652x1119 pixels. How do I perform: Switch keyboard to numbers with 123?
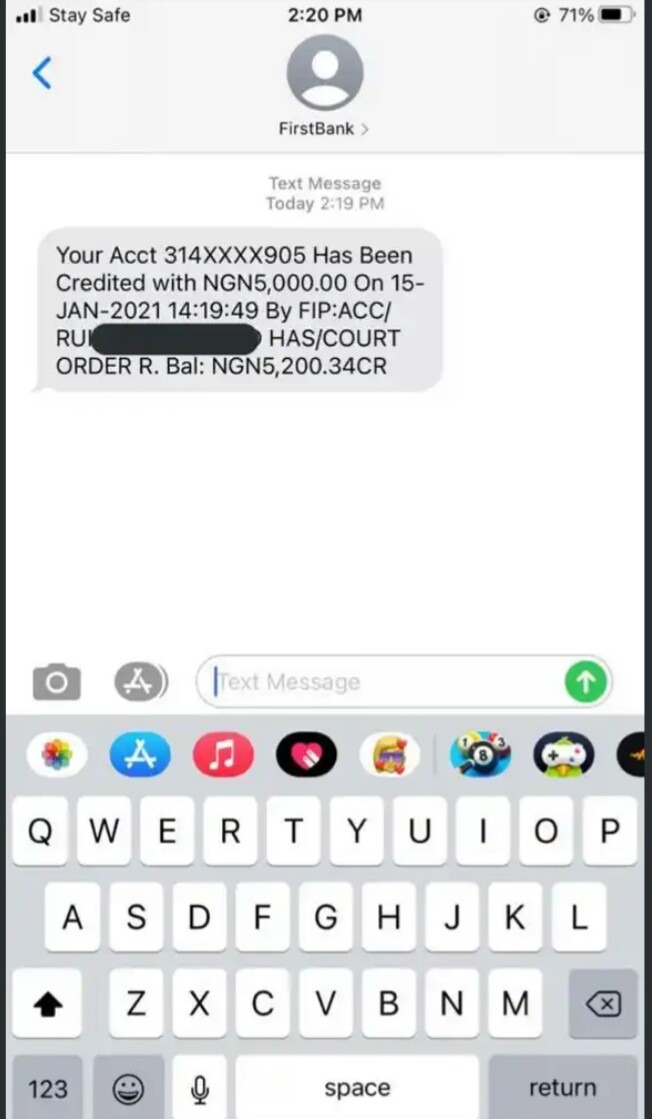47,1088
